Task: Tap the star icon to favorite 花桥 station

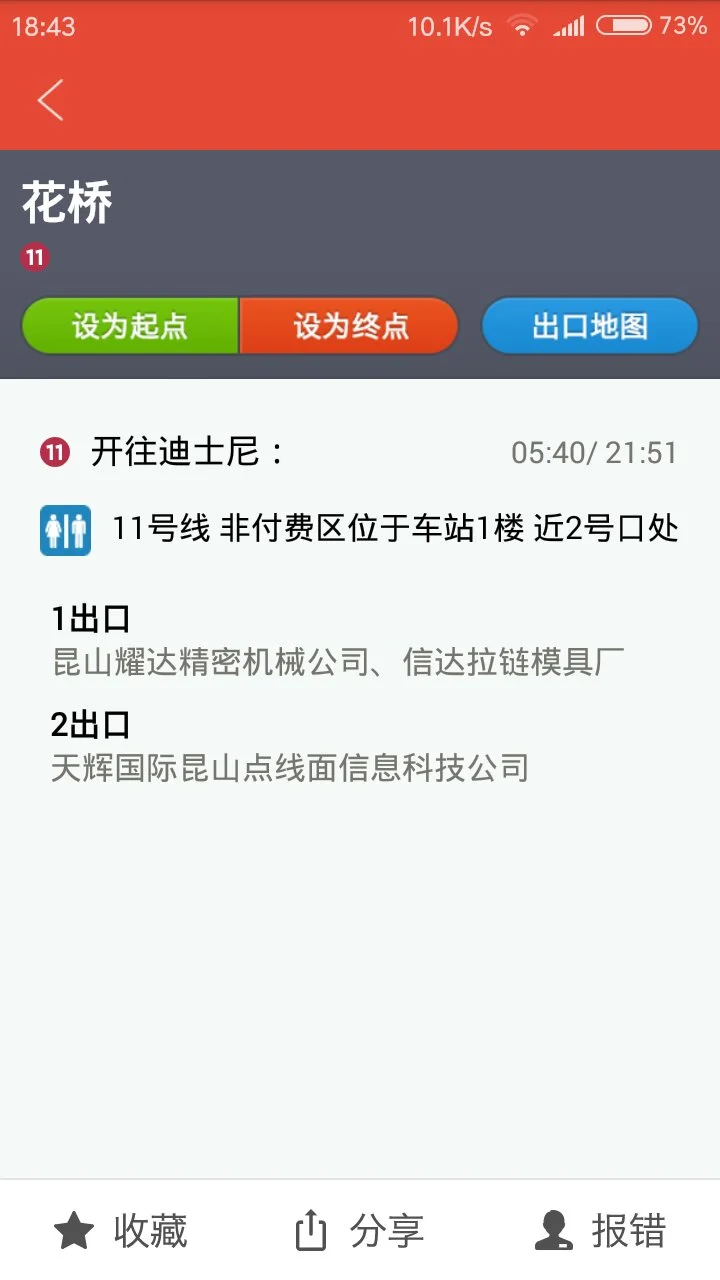Action: click(73, 1232)
